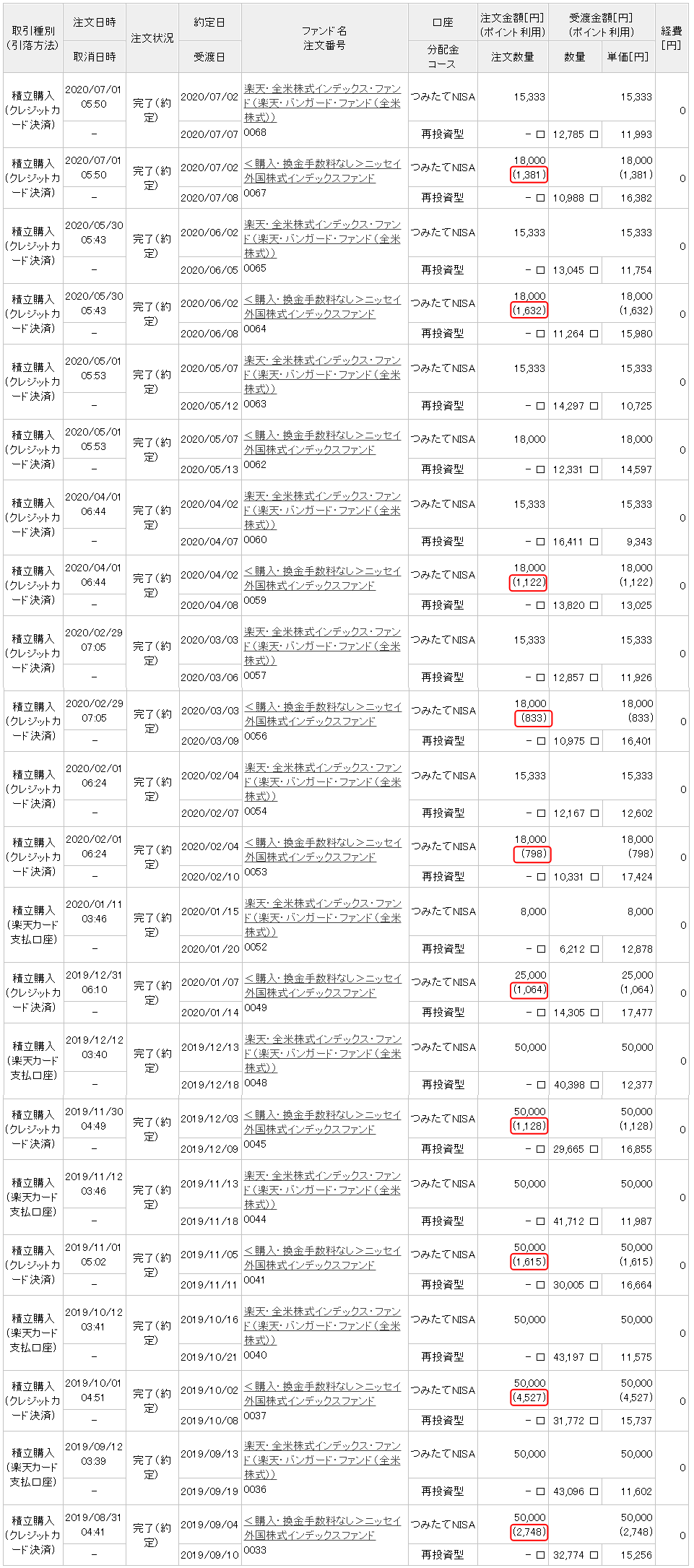Open the 楽天・全米株式 fund link for order 0054

322,781
